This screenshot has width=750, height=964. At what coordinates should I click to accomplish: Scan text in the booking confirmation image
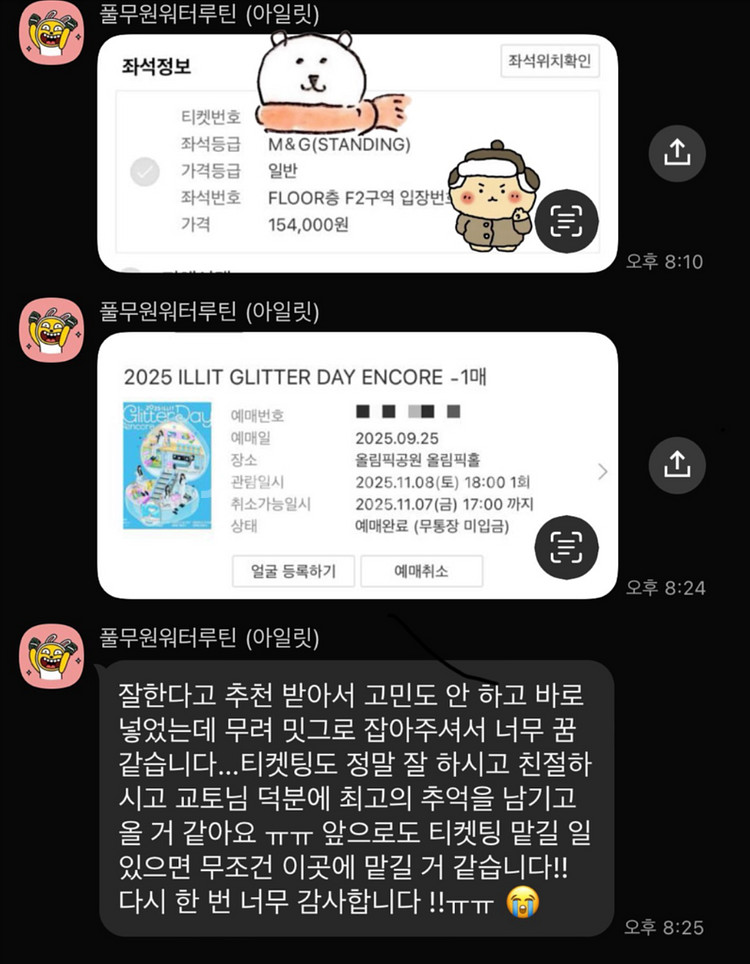pyautogui.click(x=566, y=546)
